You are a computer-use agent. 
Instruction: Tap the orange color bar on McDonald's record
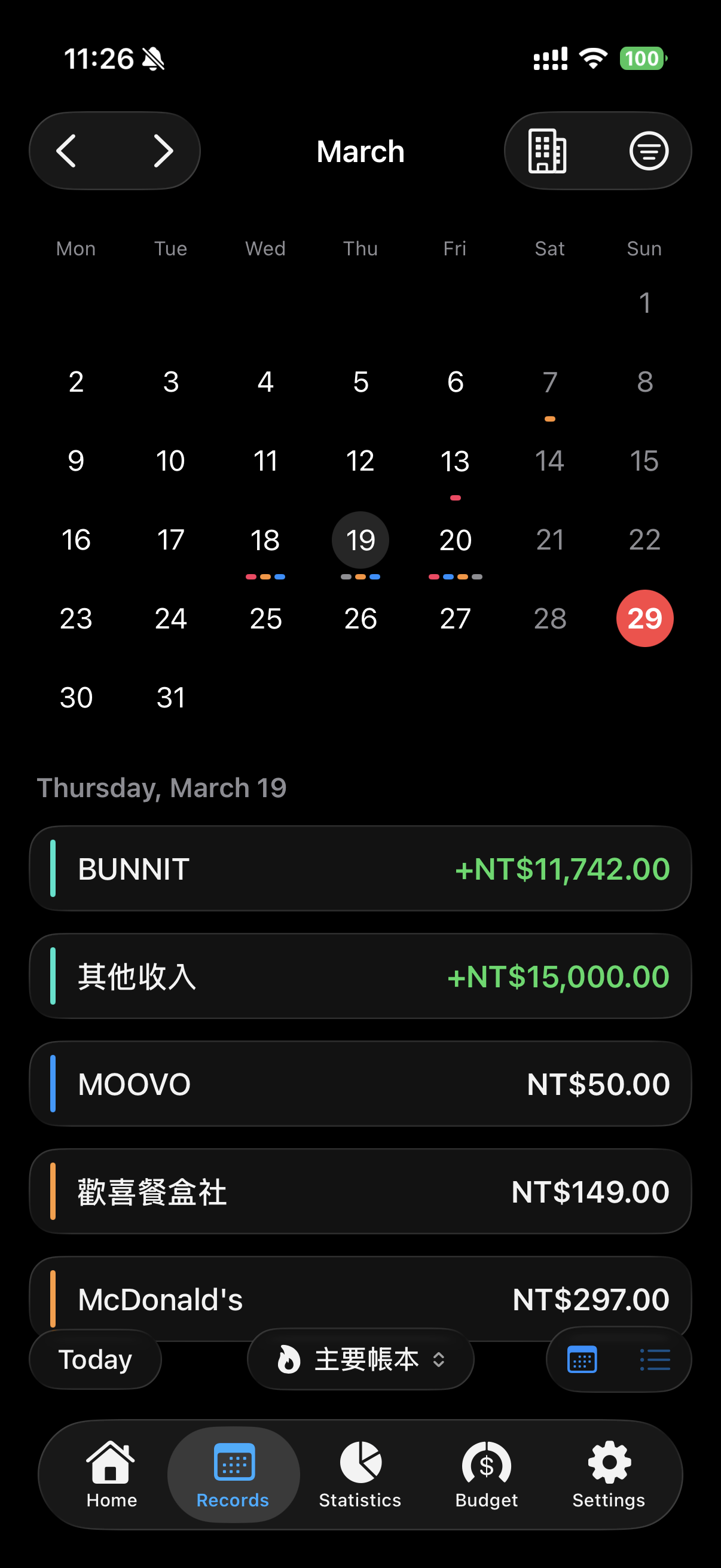(54, 1297)
